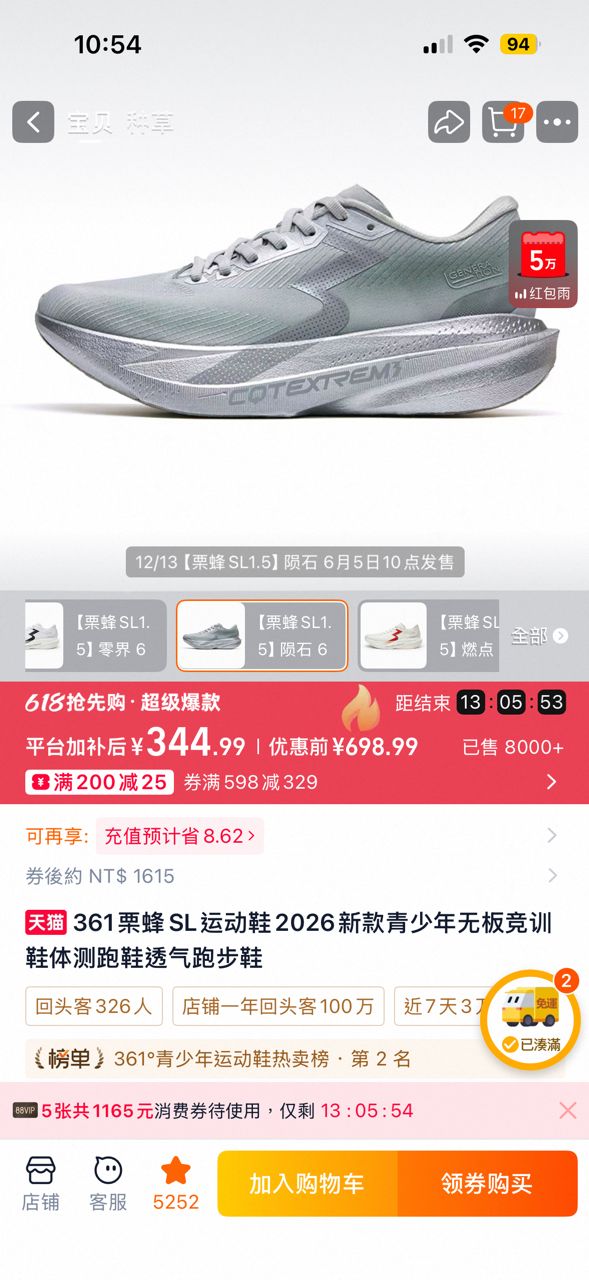Dismiss the 88VIP coupon banner

coord(567,1110)
